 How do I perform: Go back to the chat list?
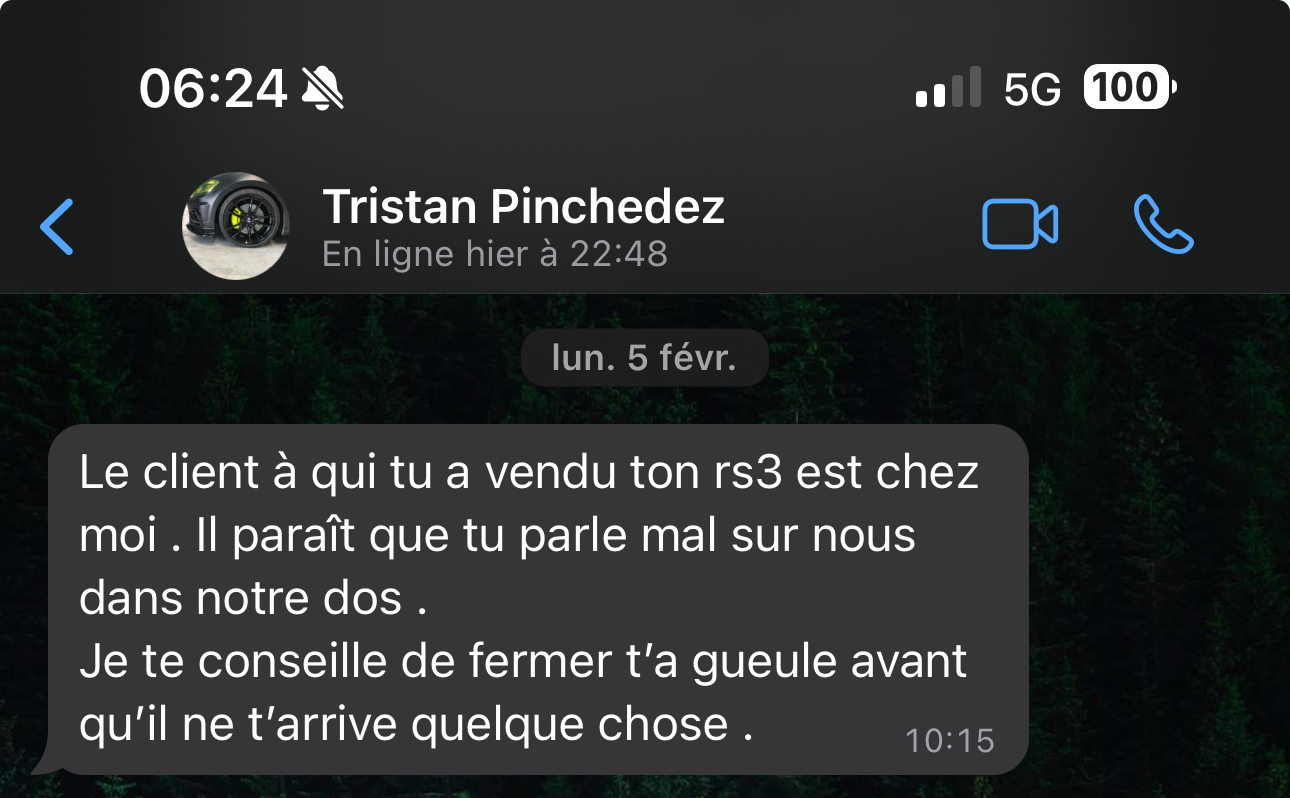coord(57,227)
